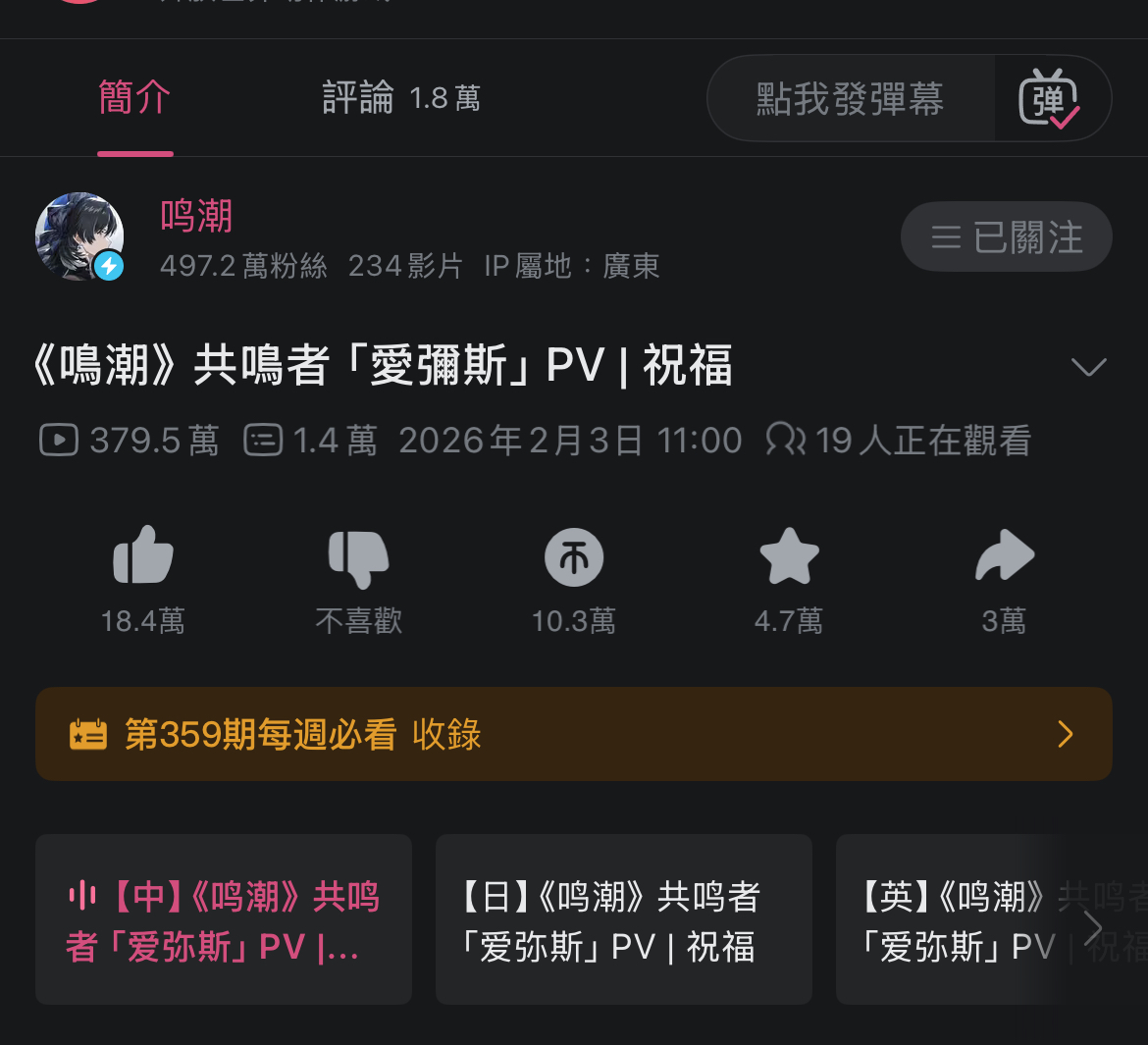Open the 鸣潮 uploader avatar
The image size is (1148, 1045).
coord(79,236)
